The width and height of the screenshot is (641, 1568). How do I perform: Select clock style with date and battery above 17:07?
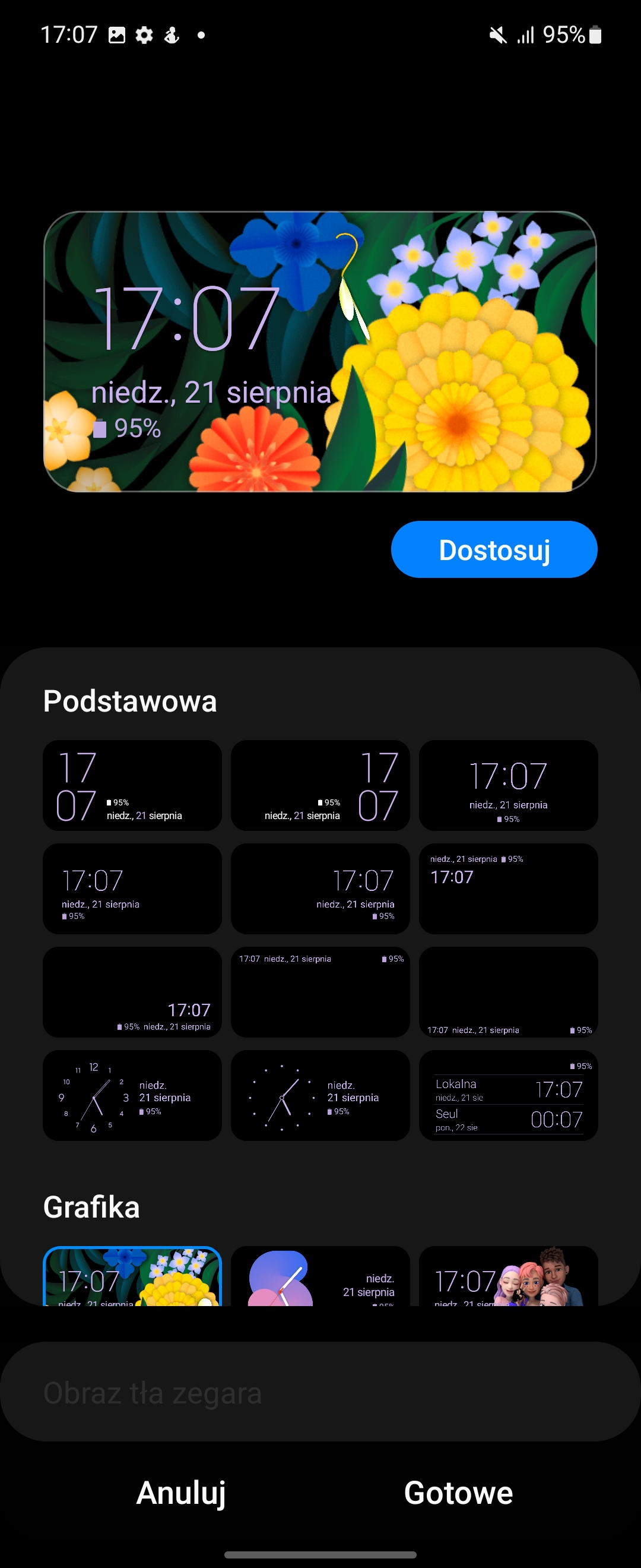point(508,888)
